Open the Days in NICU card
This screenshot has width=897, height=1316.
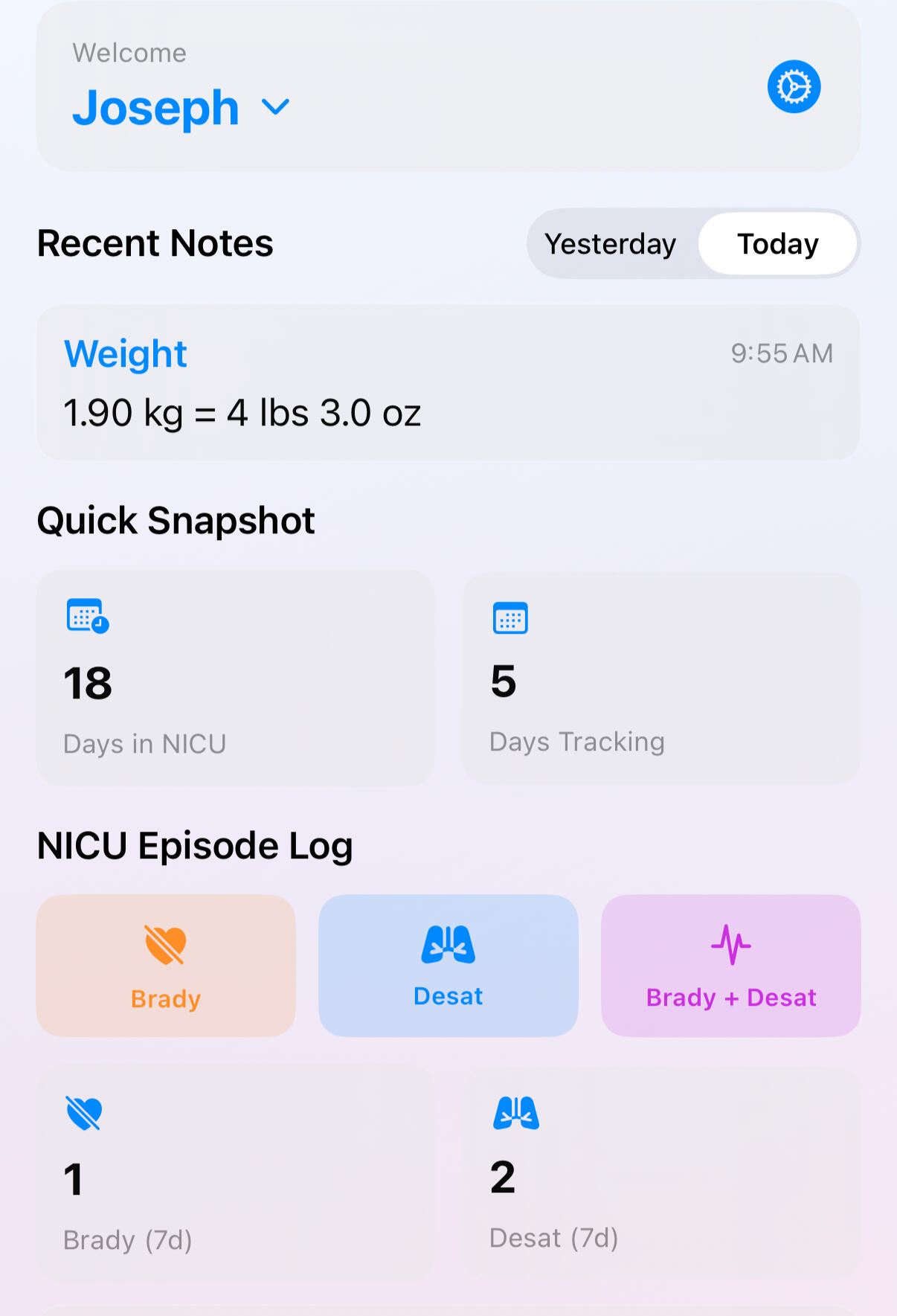tap(235, 678)
